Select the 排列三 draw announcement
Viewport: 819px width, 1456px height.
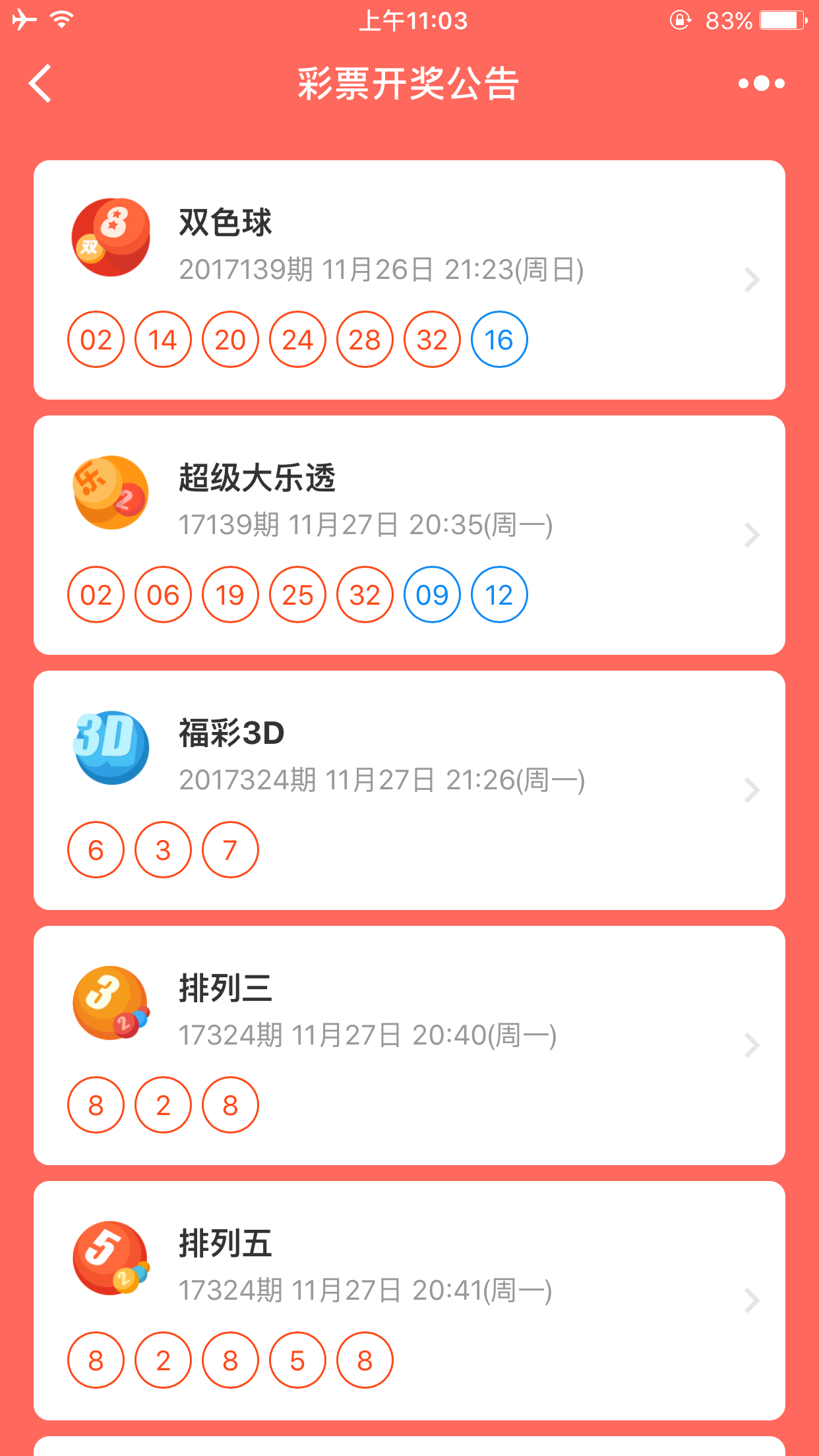409,1045
